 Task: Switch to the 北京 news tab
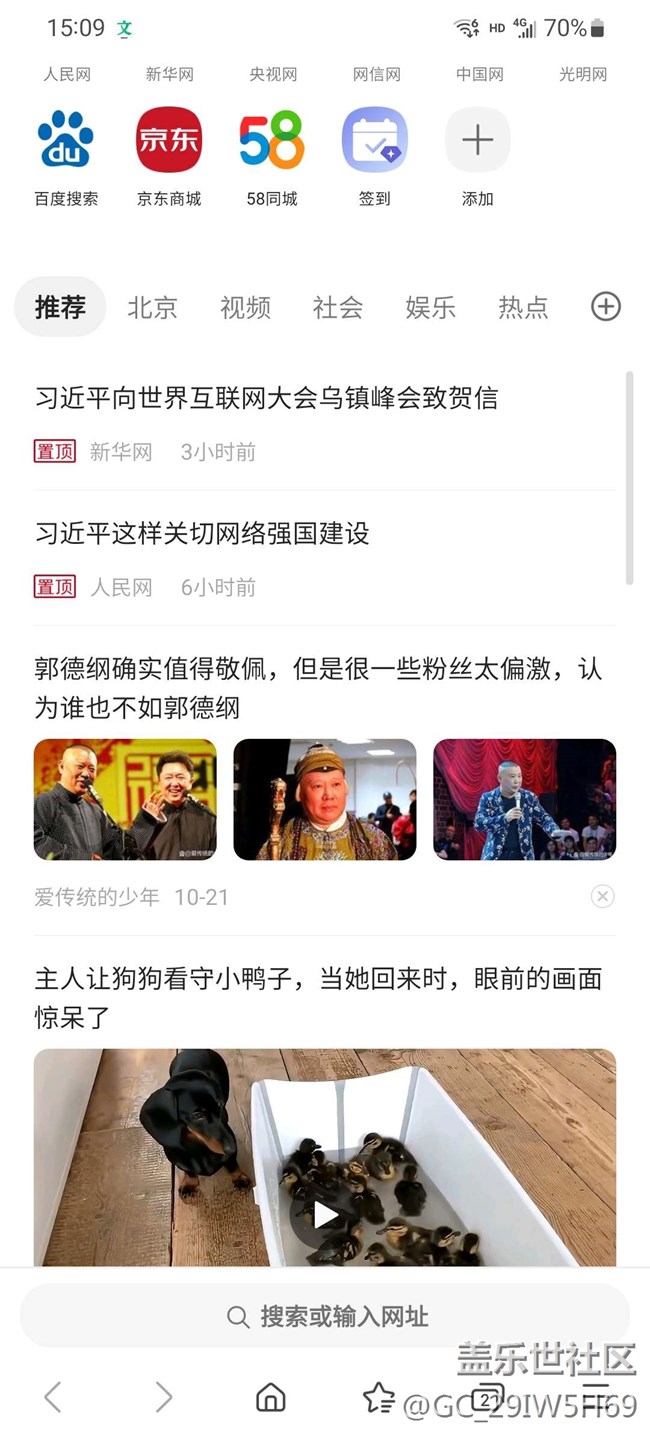point(152,307)
